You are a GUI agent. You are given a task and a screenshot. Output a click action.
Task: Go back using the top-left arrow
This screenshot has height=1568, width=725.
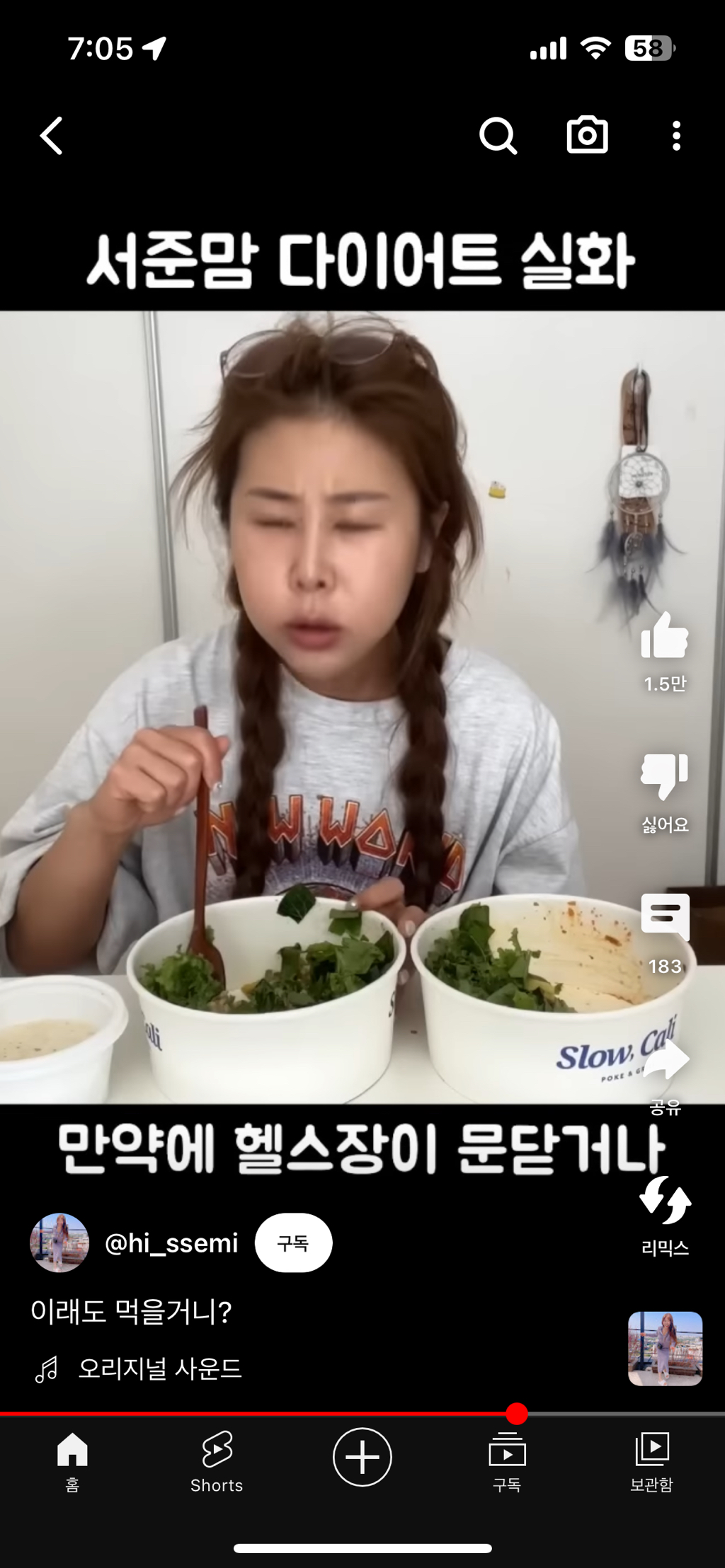(52, 135)
